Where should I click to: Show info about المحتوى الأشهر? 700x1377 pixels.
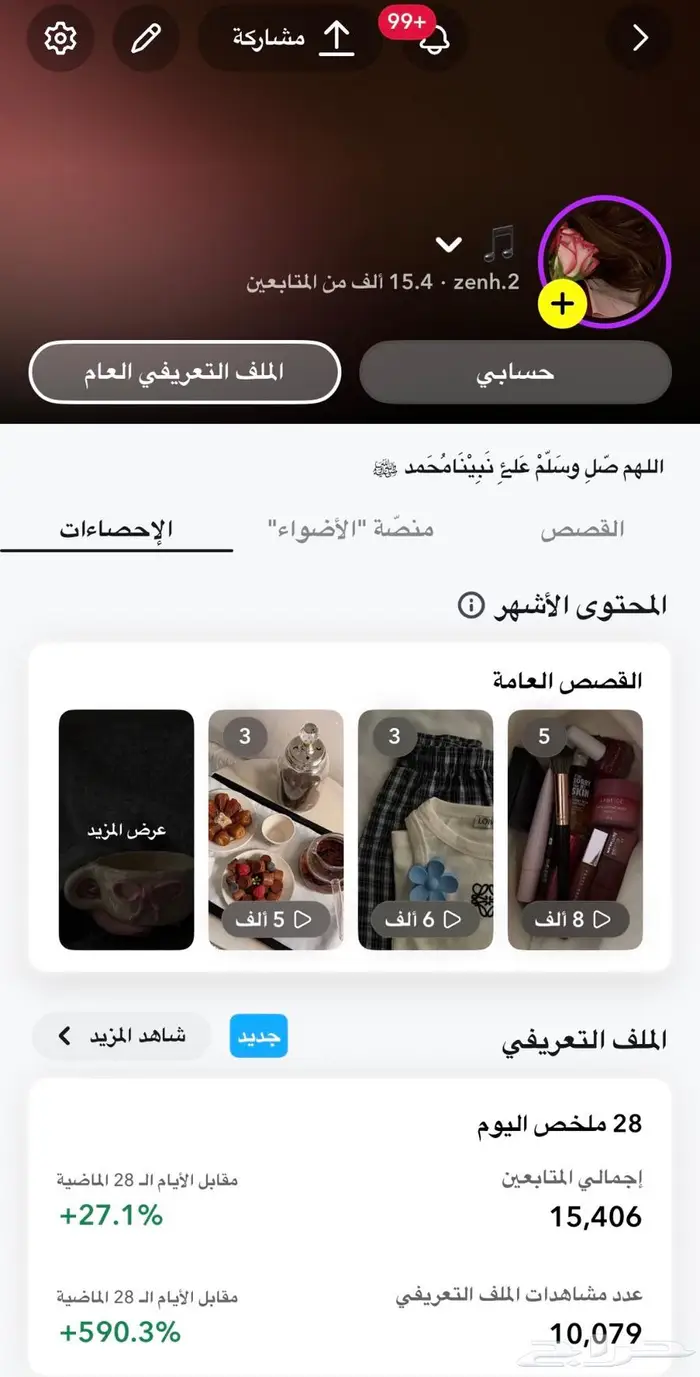[x=471, y=605]
